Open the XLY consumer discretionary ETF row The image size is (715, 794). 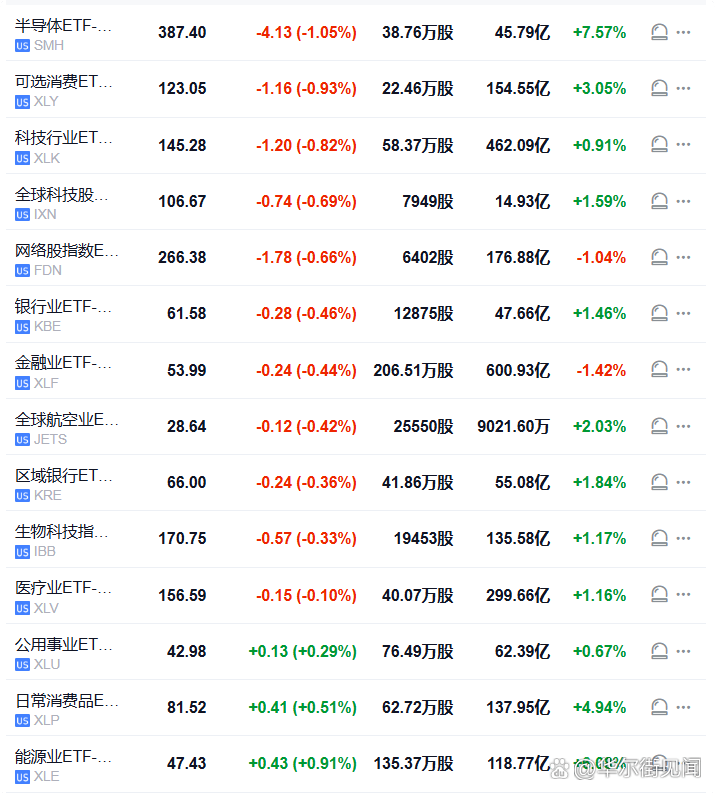(x=64, y=89)
